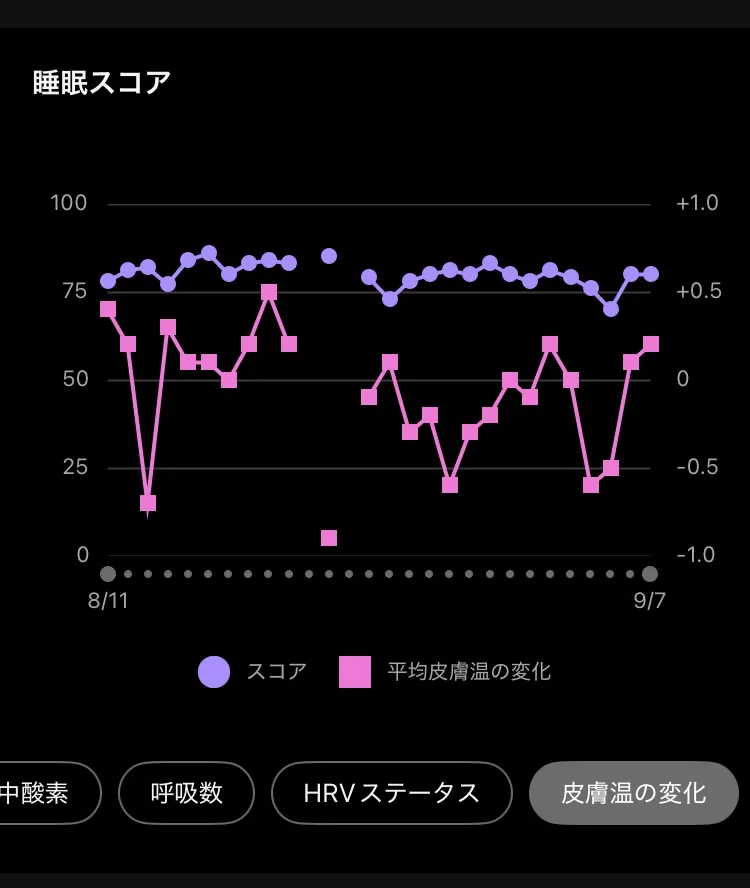
Task: Click the isolated score dot above the gap
Action: point(327,256)
